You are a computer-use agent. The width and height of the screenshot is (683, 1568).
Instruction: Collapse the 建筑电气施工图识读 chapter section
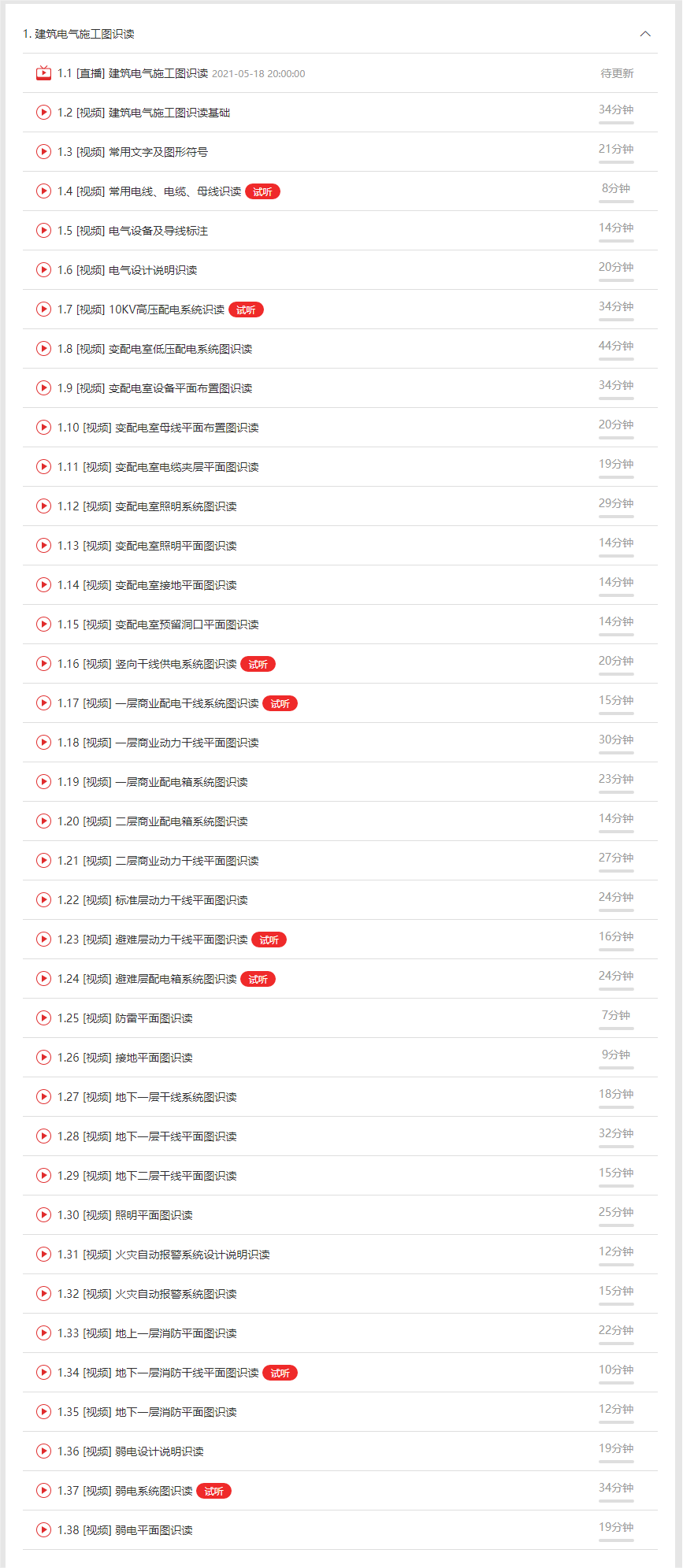pos(645,34)
